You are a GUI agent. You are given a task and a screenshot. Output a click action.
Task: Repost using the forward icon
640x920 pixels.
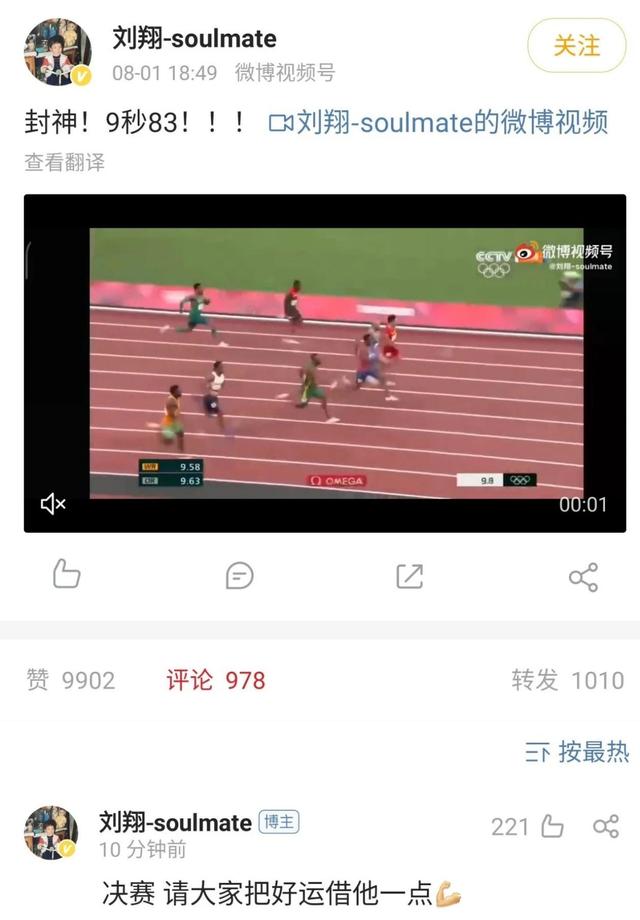(409, 575)
